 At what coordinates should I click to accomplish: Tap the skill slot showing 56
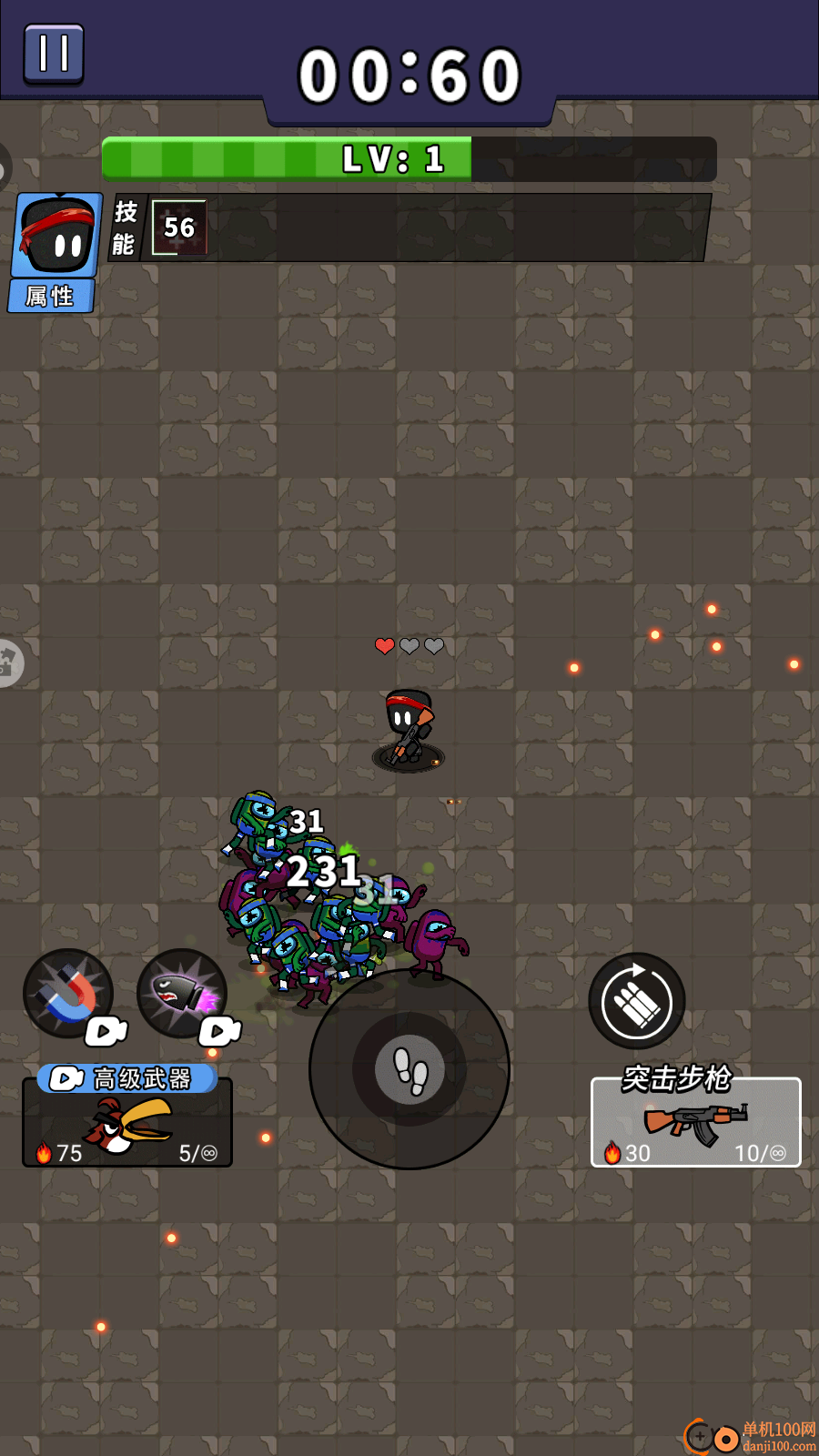pyautogui.click(x=179, y=227)
